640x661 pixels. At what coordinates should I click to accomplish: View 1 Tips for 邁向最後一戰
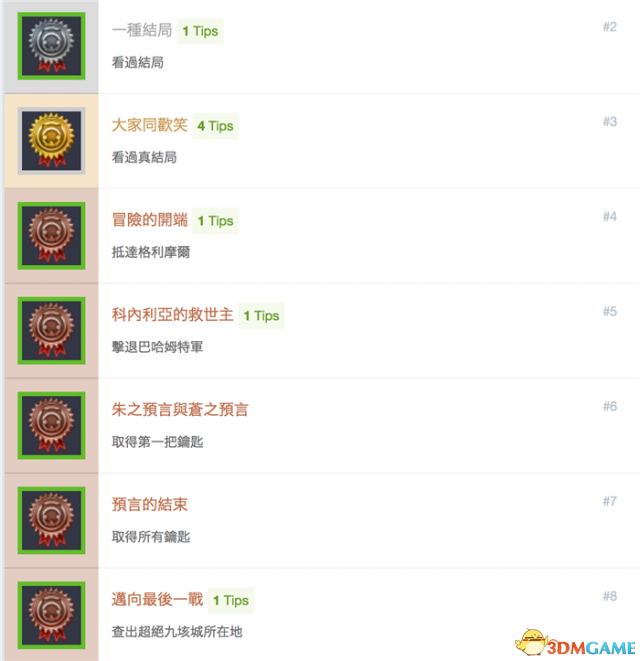click(230, 601)
